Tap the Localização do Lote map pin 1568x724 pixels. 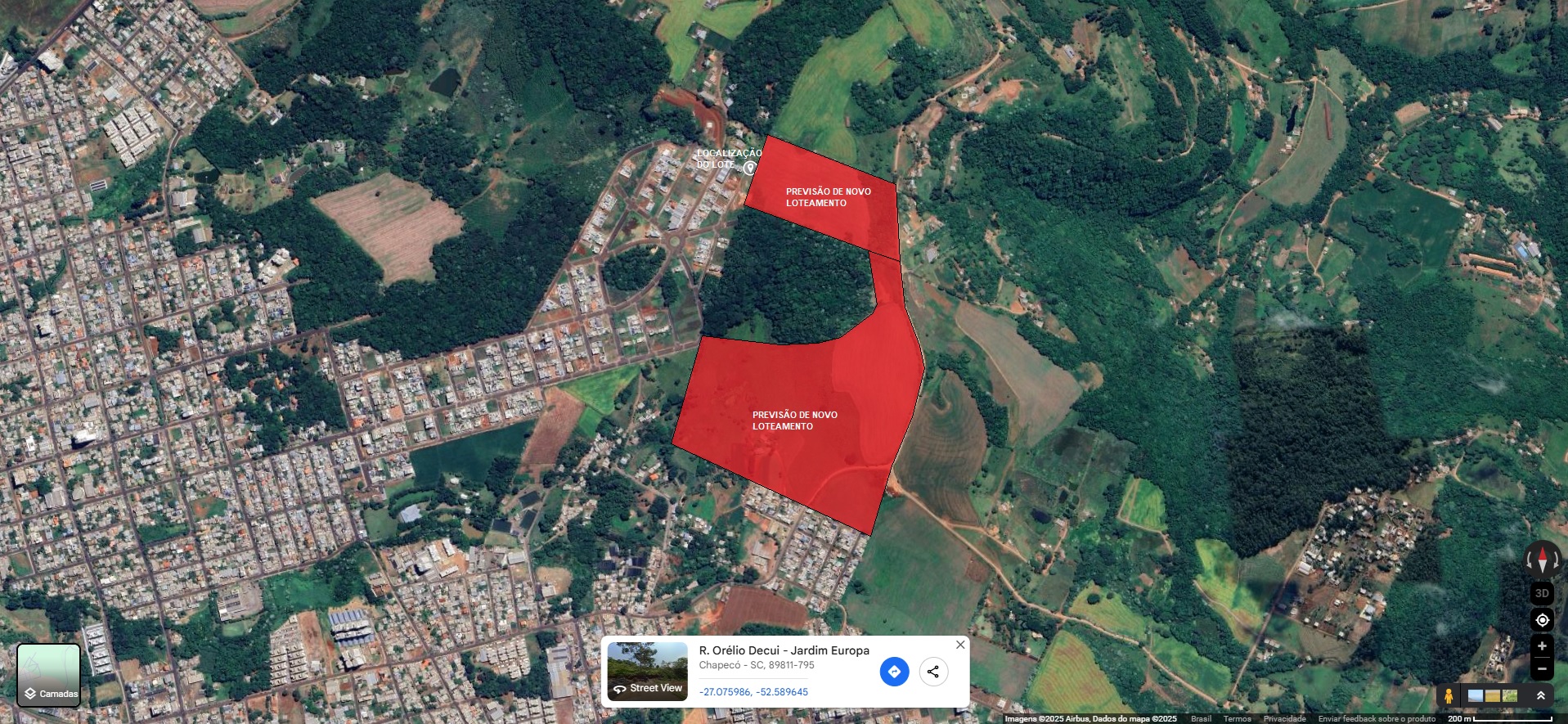tap(749, 168)
